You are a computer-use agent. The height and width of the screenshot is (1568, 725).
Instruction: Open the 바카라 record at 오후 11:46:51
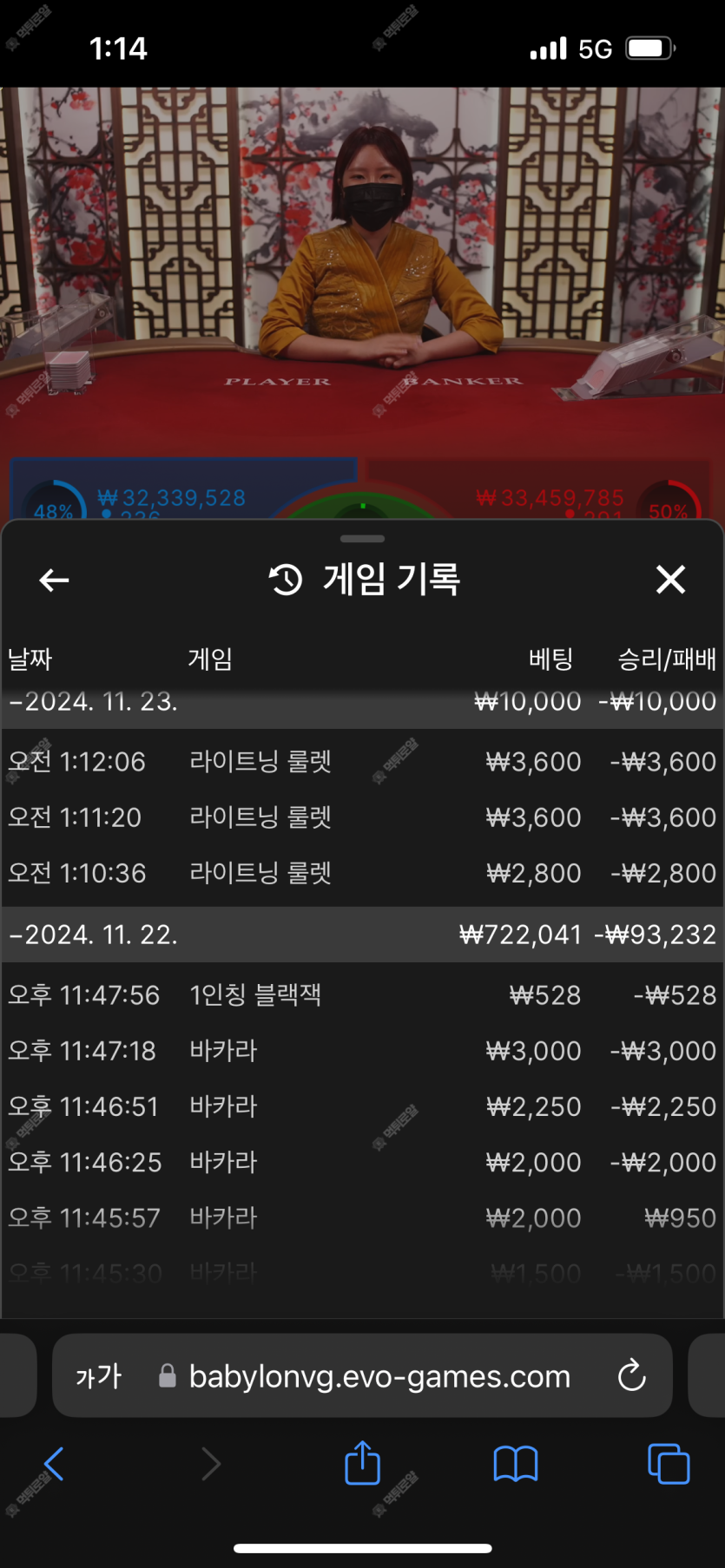coord(363,1106)
